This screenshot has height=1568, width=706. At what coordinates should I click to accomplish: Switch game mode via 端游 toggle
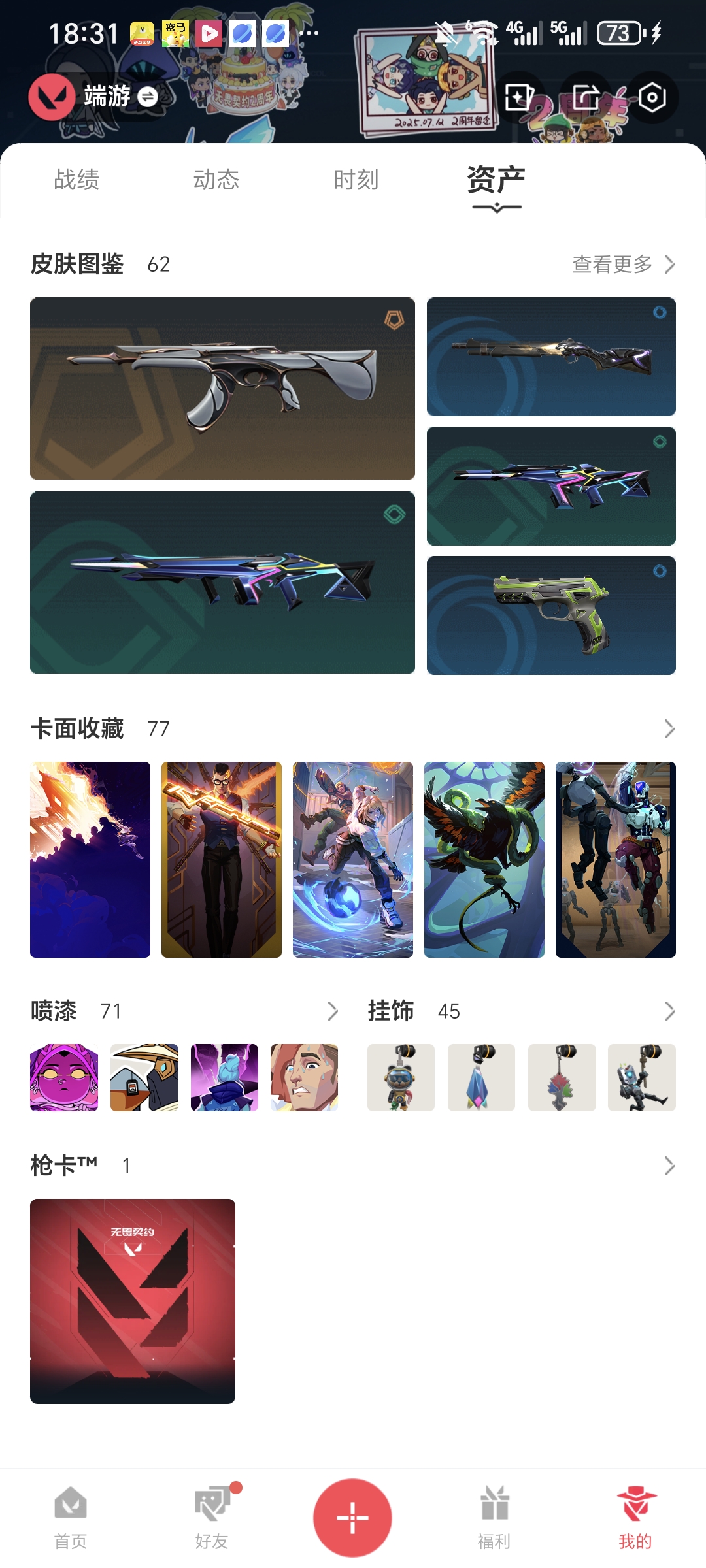point(148,97)
